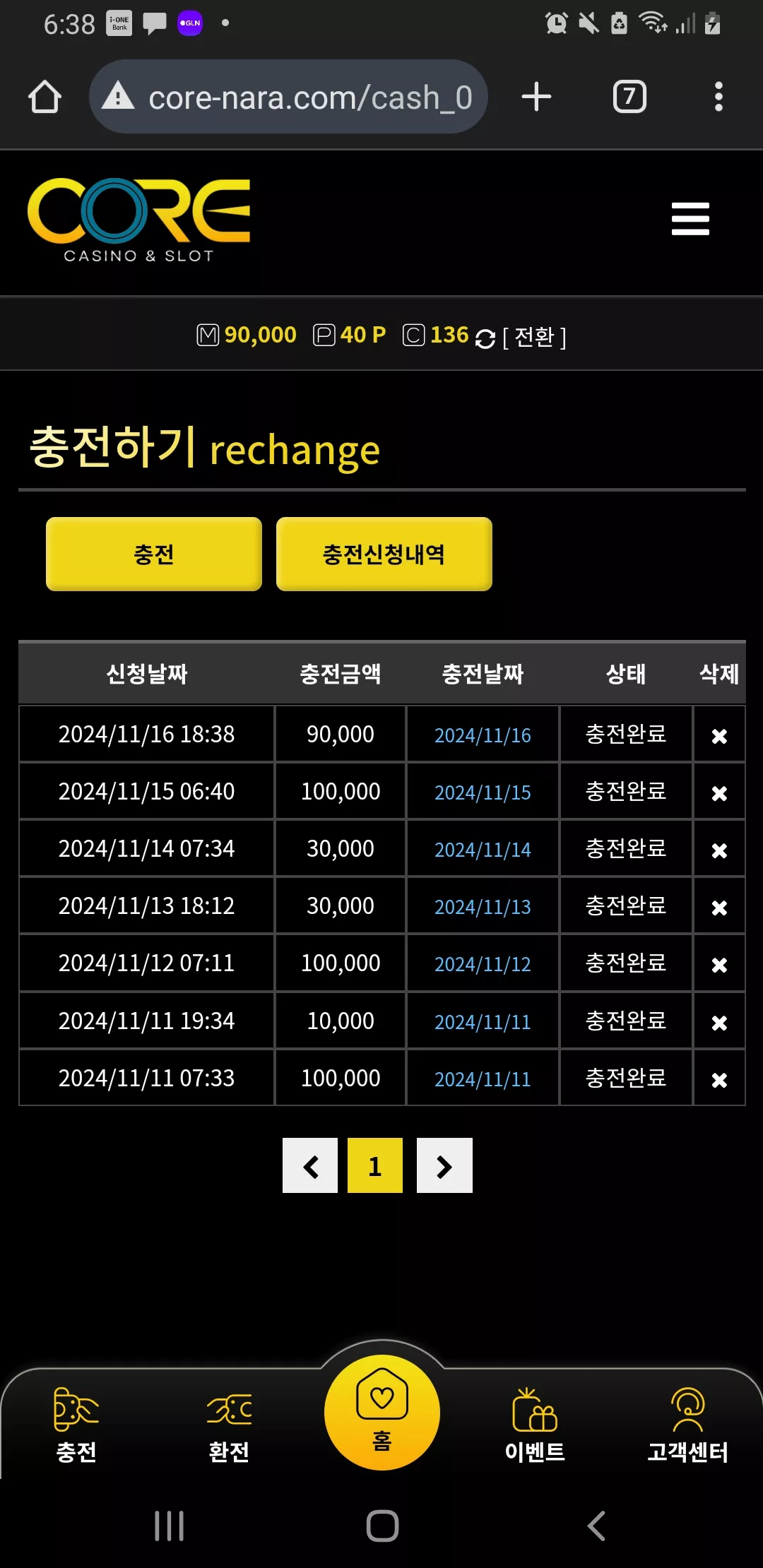Tap the system back button
Viewport: 763px width, 1568px height.
coord(596,1526)
